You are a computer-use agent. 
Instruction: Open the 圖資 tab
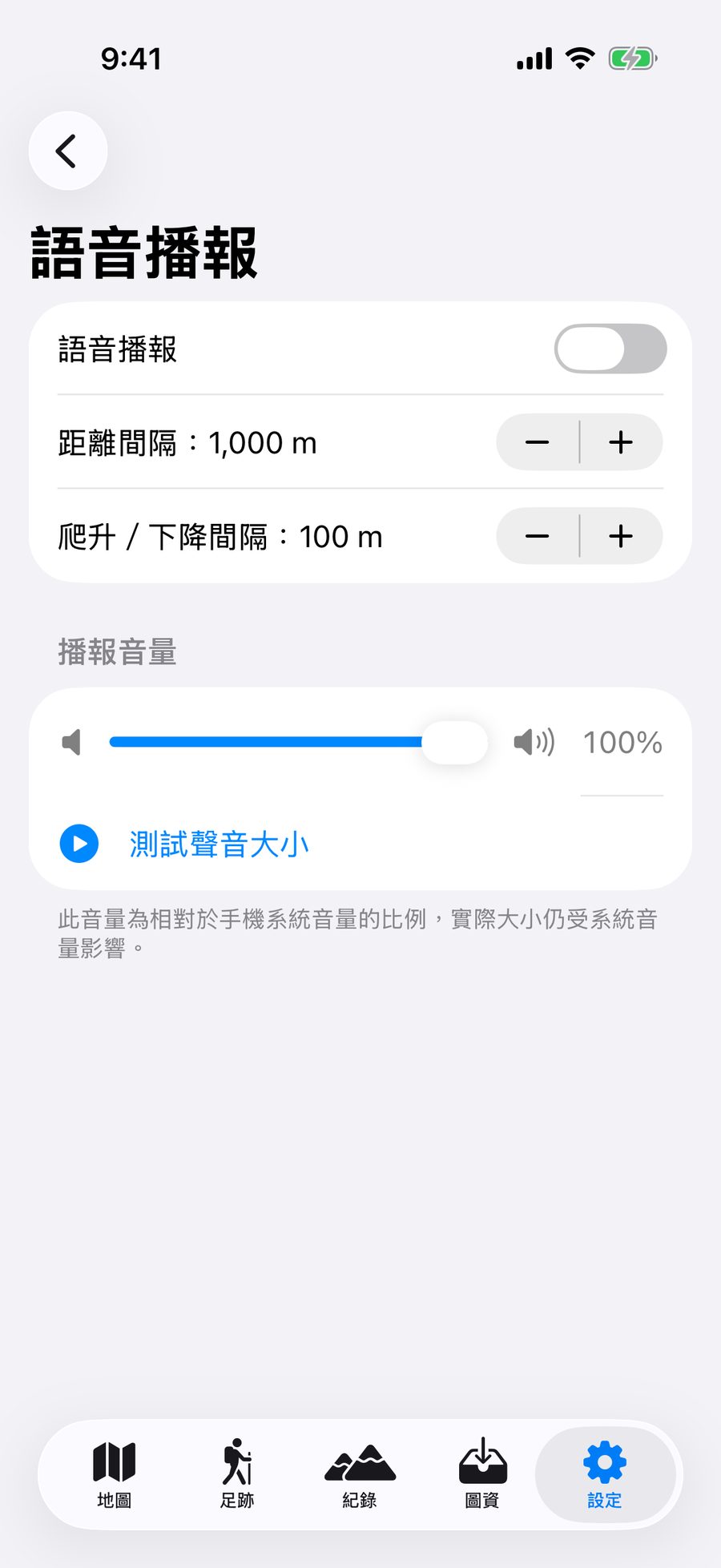[x=482, y=1474]
